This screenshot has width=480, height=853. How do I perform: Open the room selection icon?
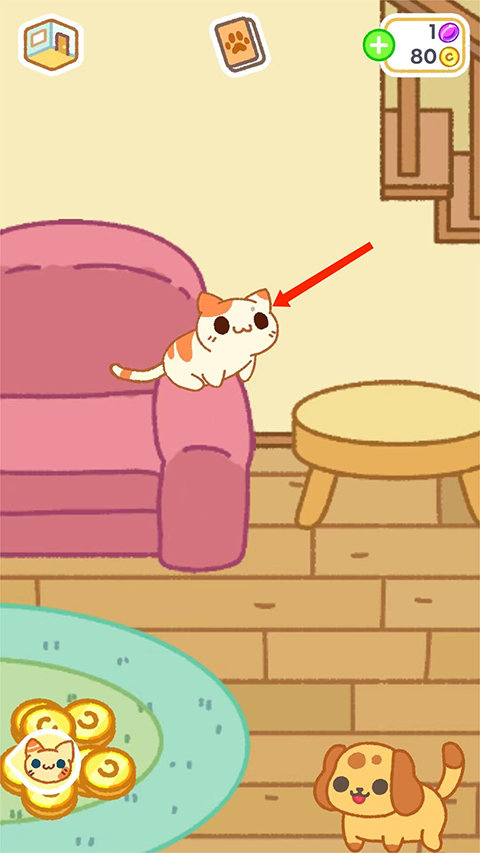pyautogui.click(x=51, y=45)
